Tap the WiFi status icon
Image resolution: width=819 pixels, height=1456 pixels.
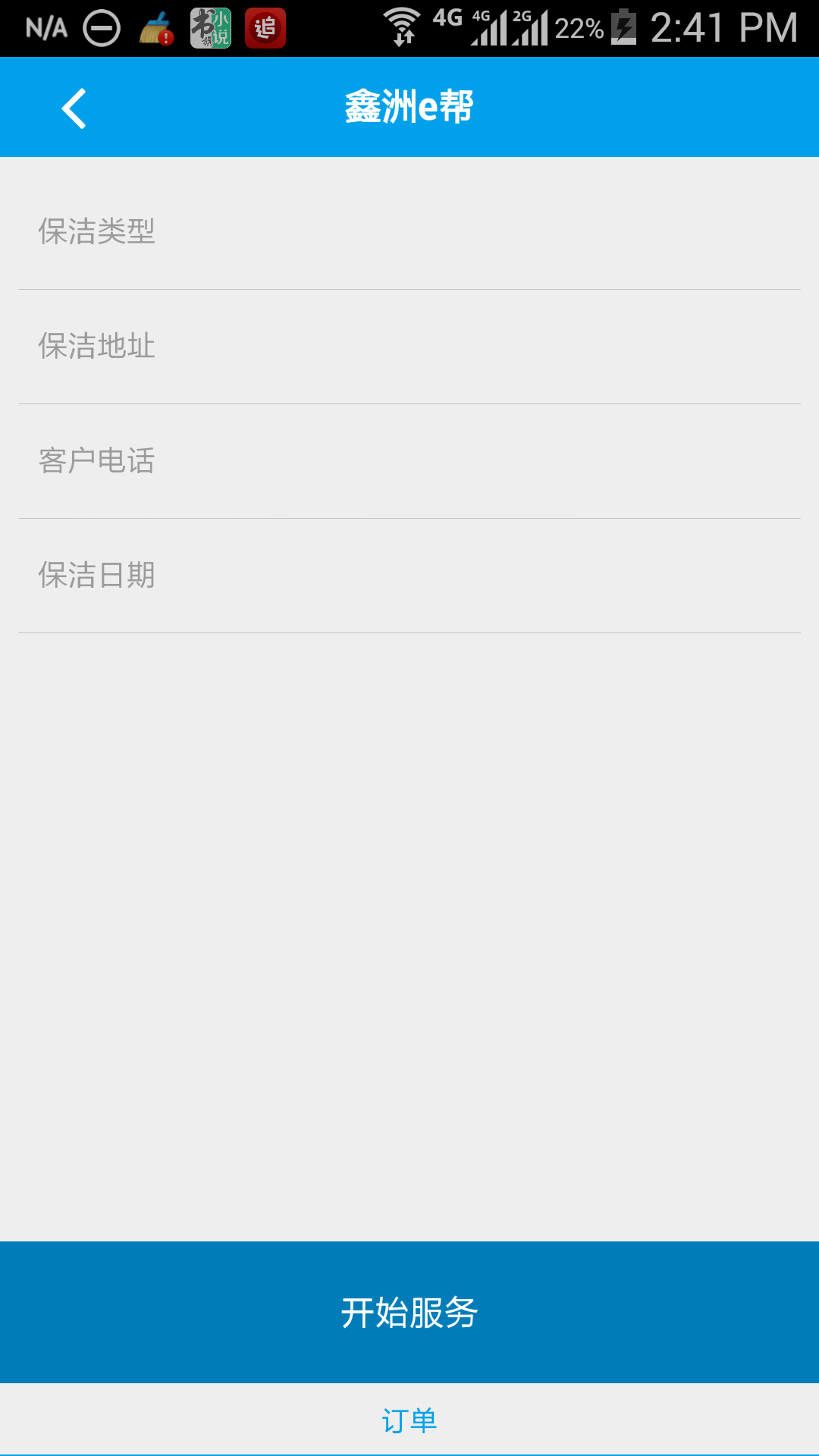(400, 27)
